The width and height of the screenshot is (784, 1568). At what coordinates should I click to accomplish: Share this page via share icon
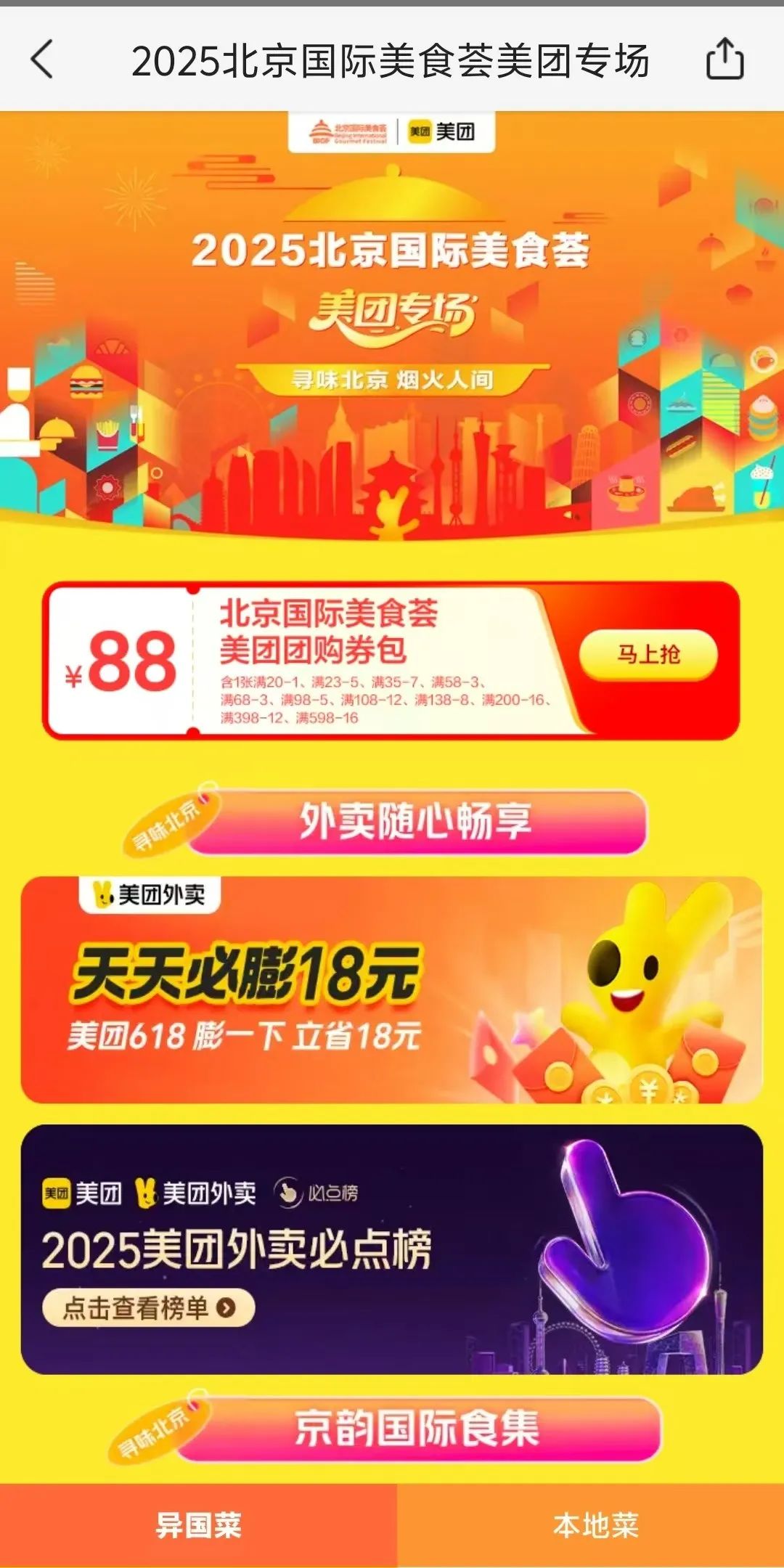click(725, 60)
